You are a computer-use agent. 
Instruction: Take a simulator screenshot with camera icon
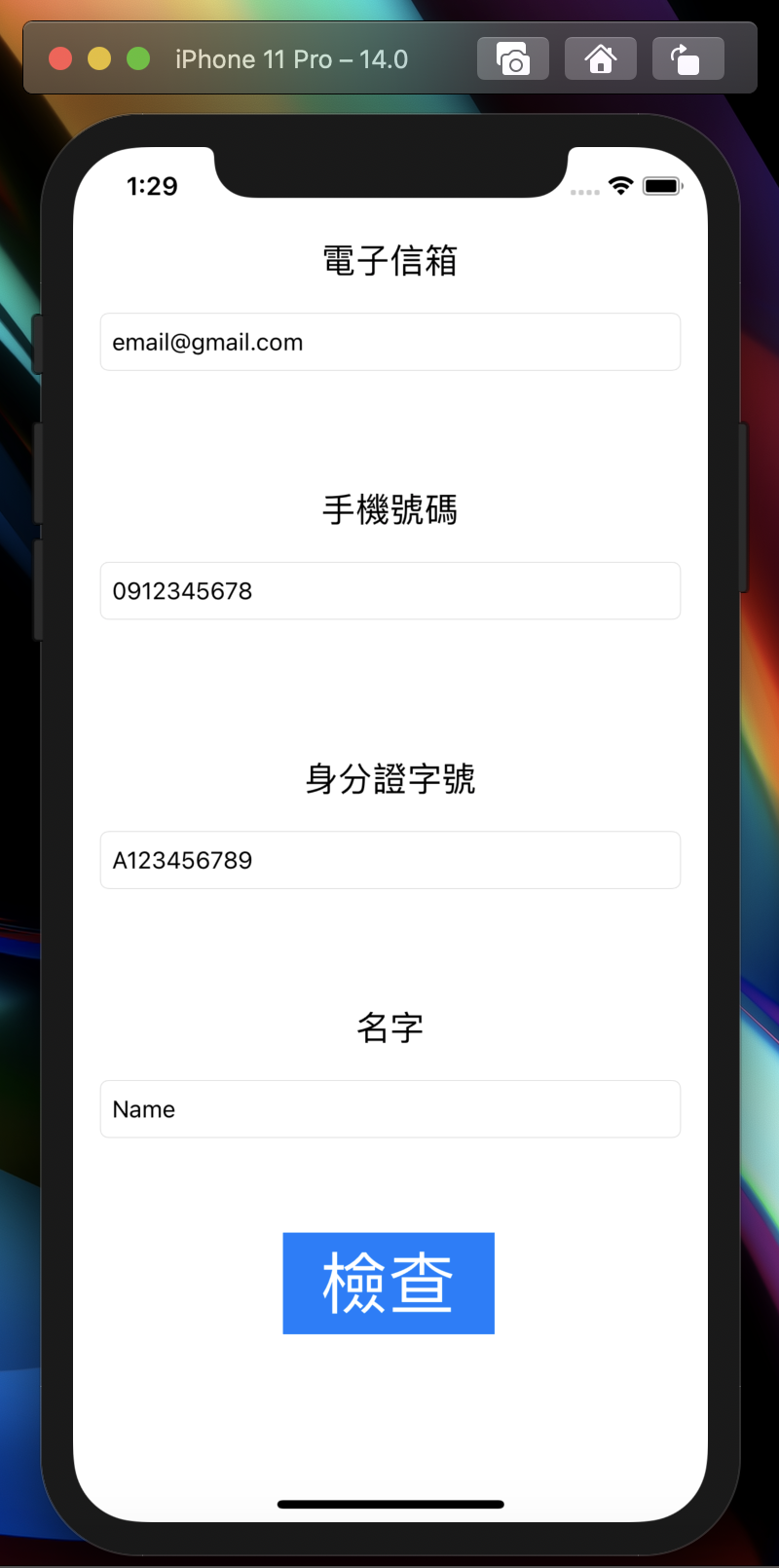click(513, 59)
